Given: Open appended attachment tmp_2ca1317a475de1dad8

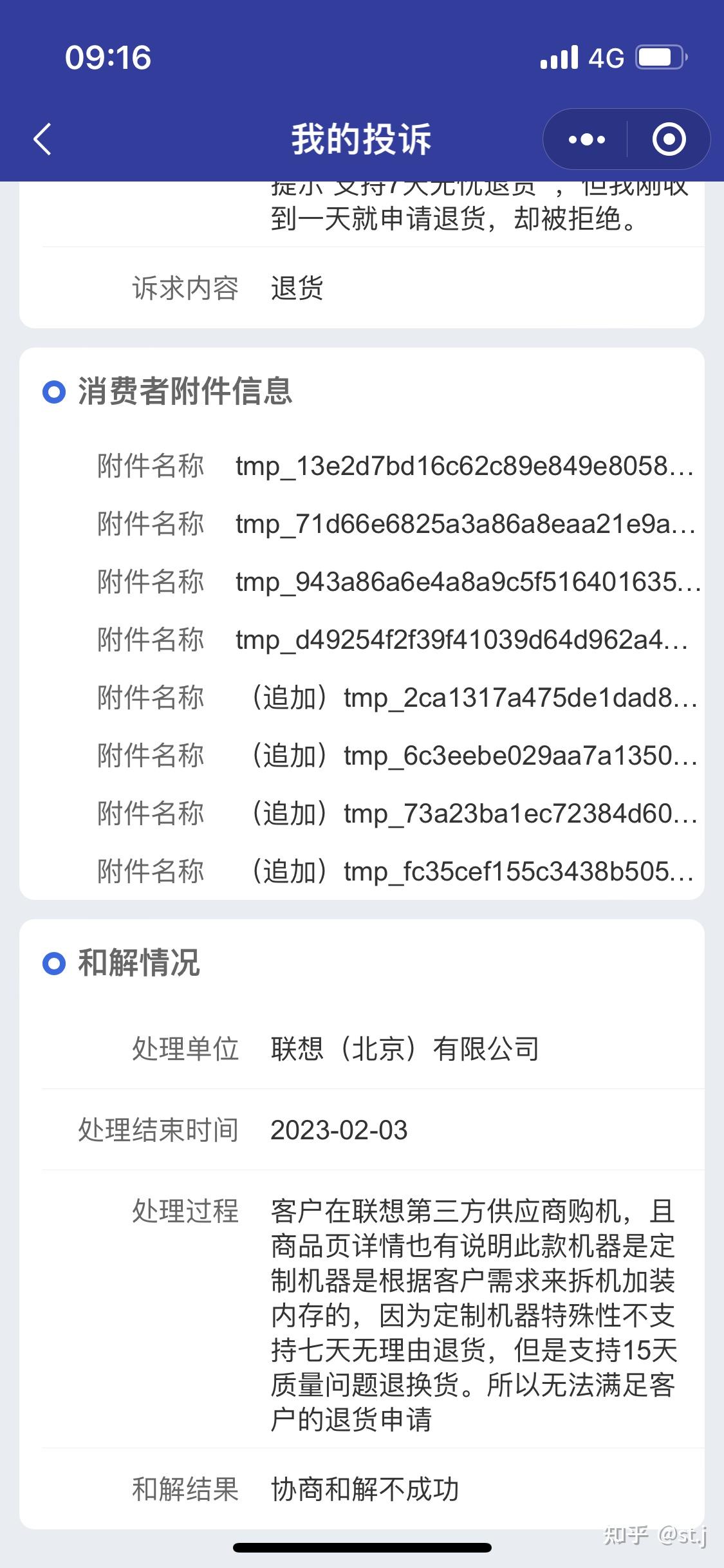Looking at the screenshot, I should click(x=472, y=698).
